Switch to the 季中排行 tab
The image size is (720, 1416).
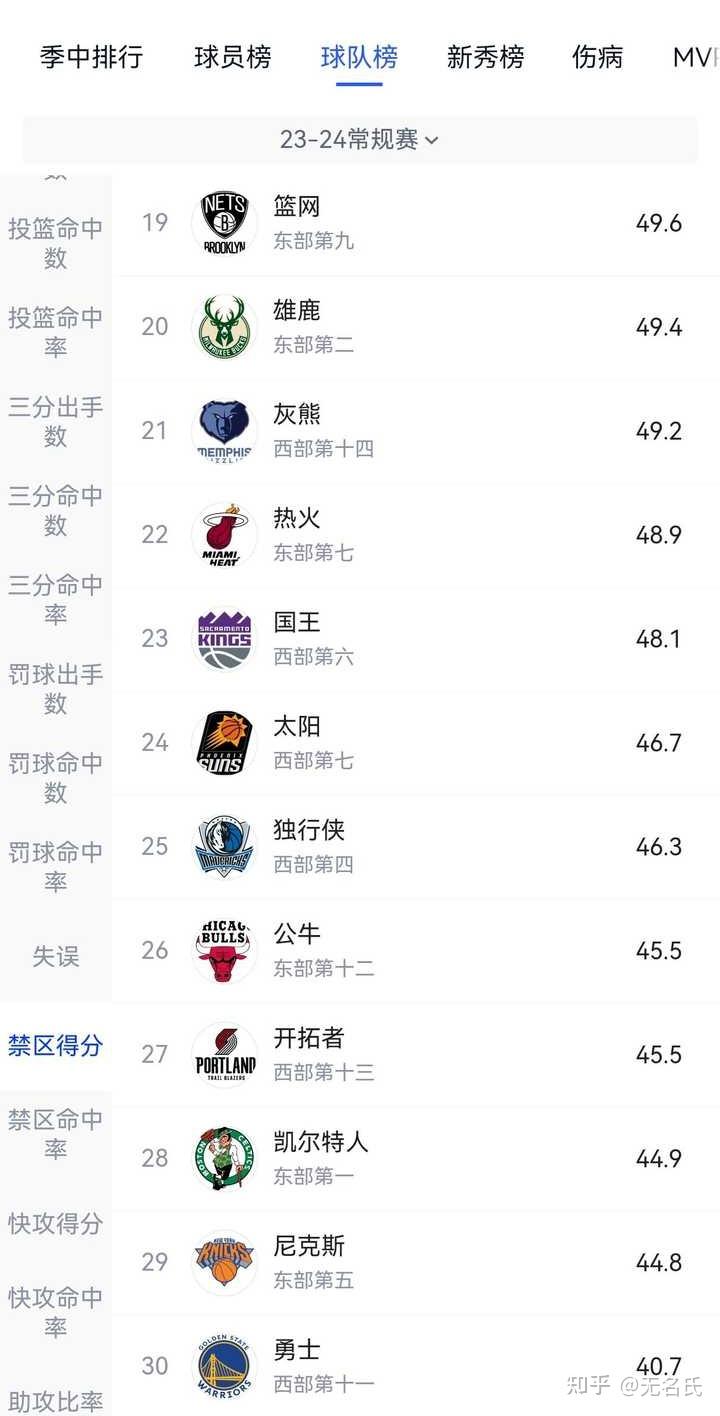91,57
